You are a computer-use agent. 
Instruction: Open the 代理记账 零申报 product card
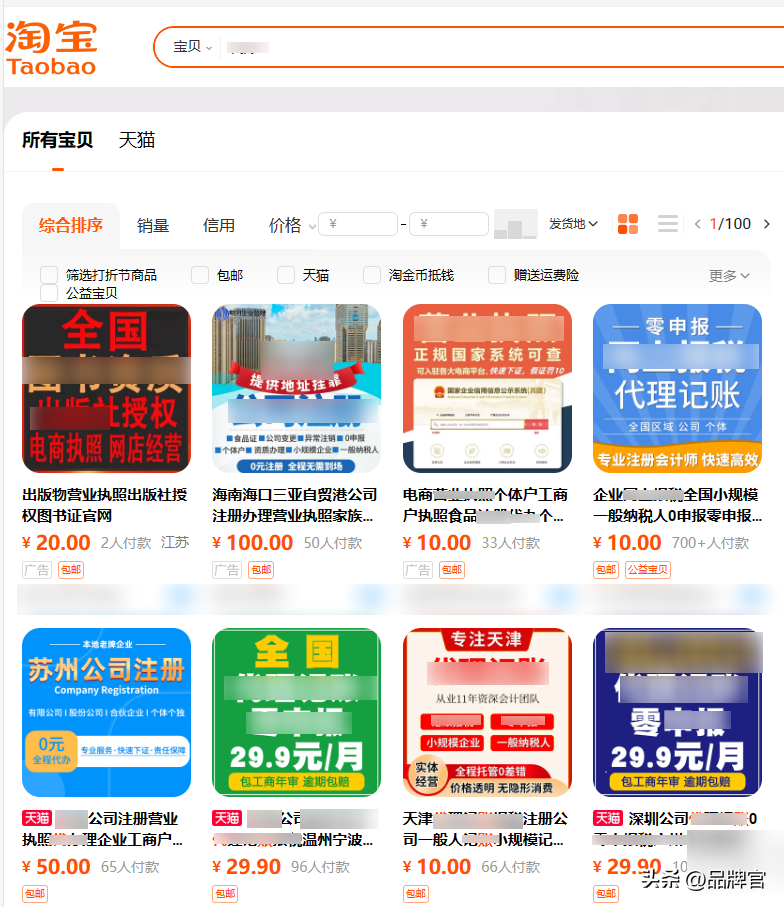click(x=676, y=388)
